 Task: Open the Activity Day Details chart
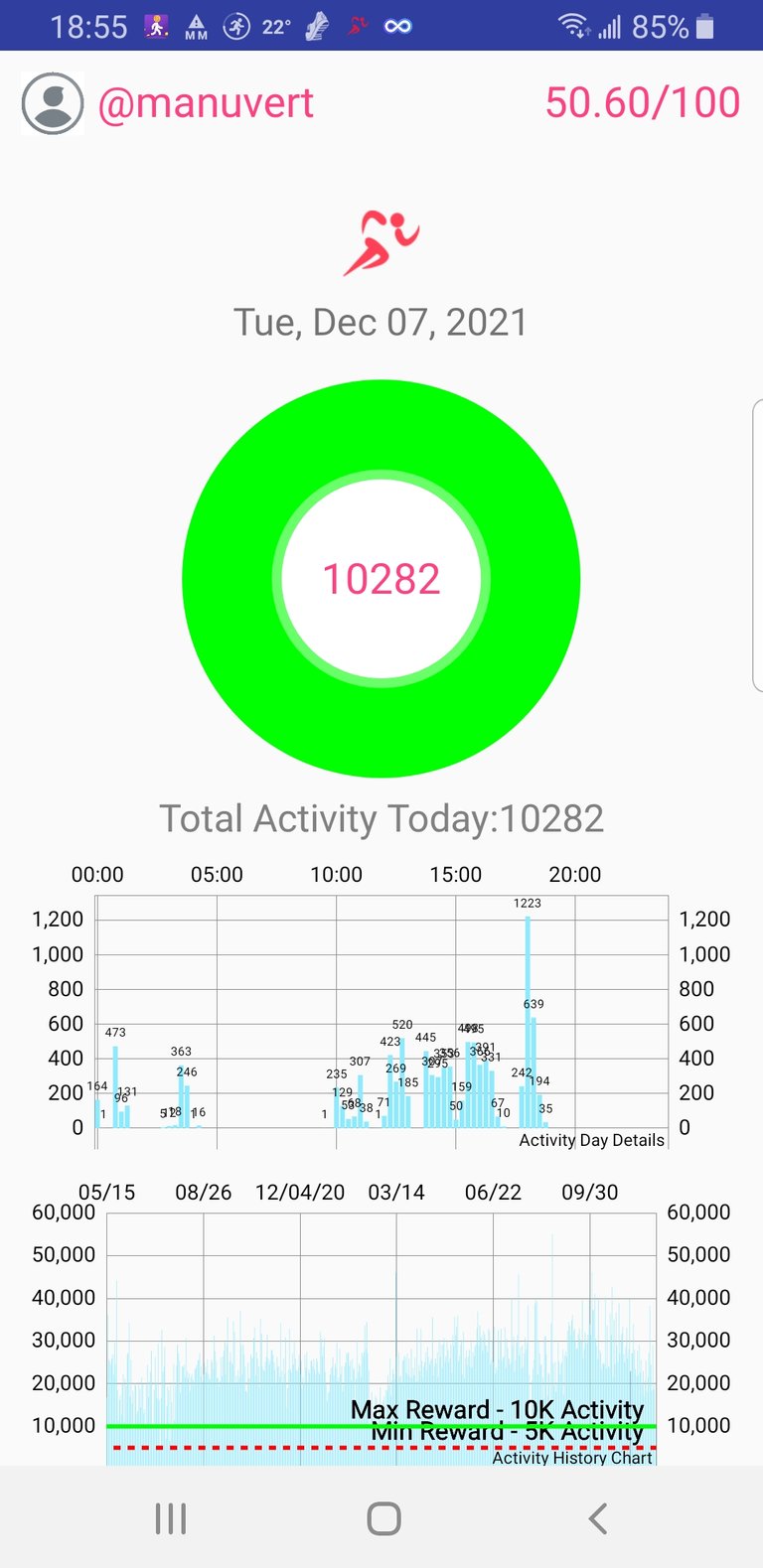tap(381, 1022)
